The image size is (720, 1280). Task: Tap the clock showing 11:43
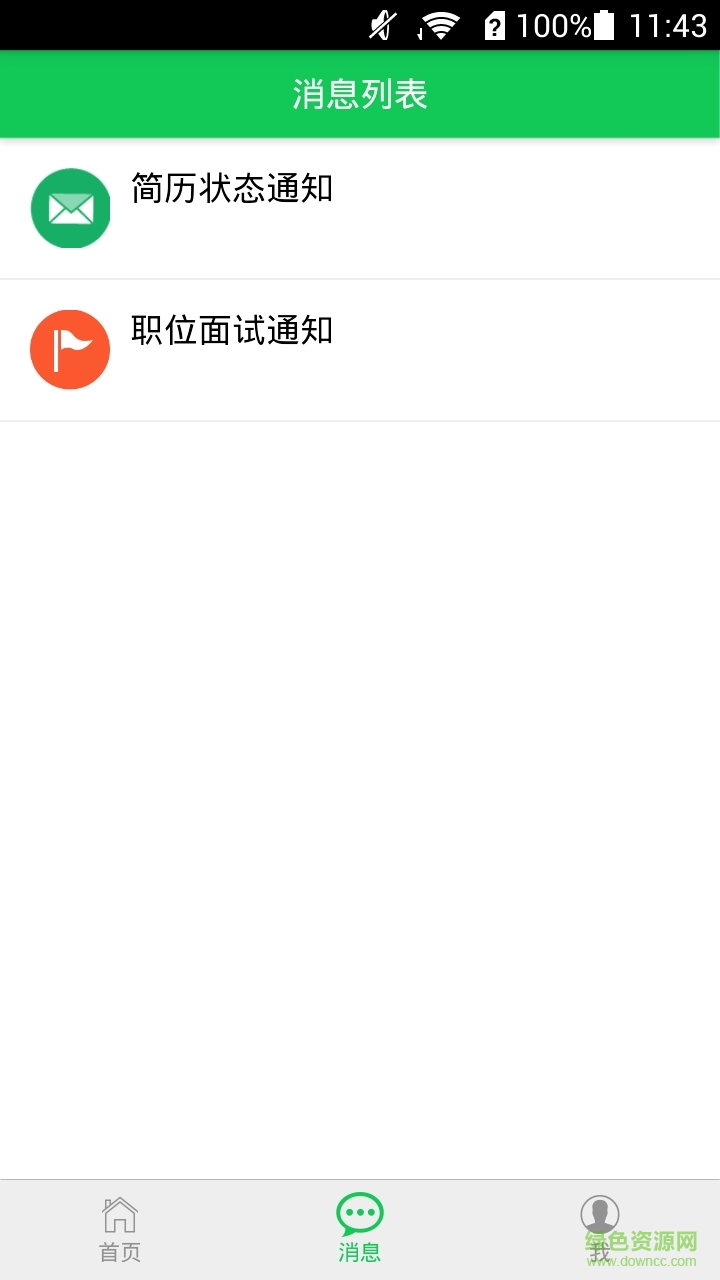point(668,22)
